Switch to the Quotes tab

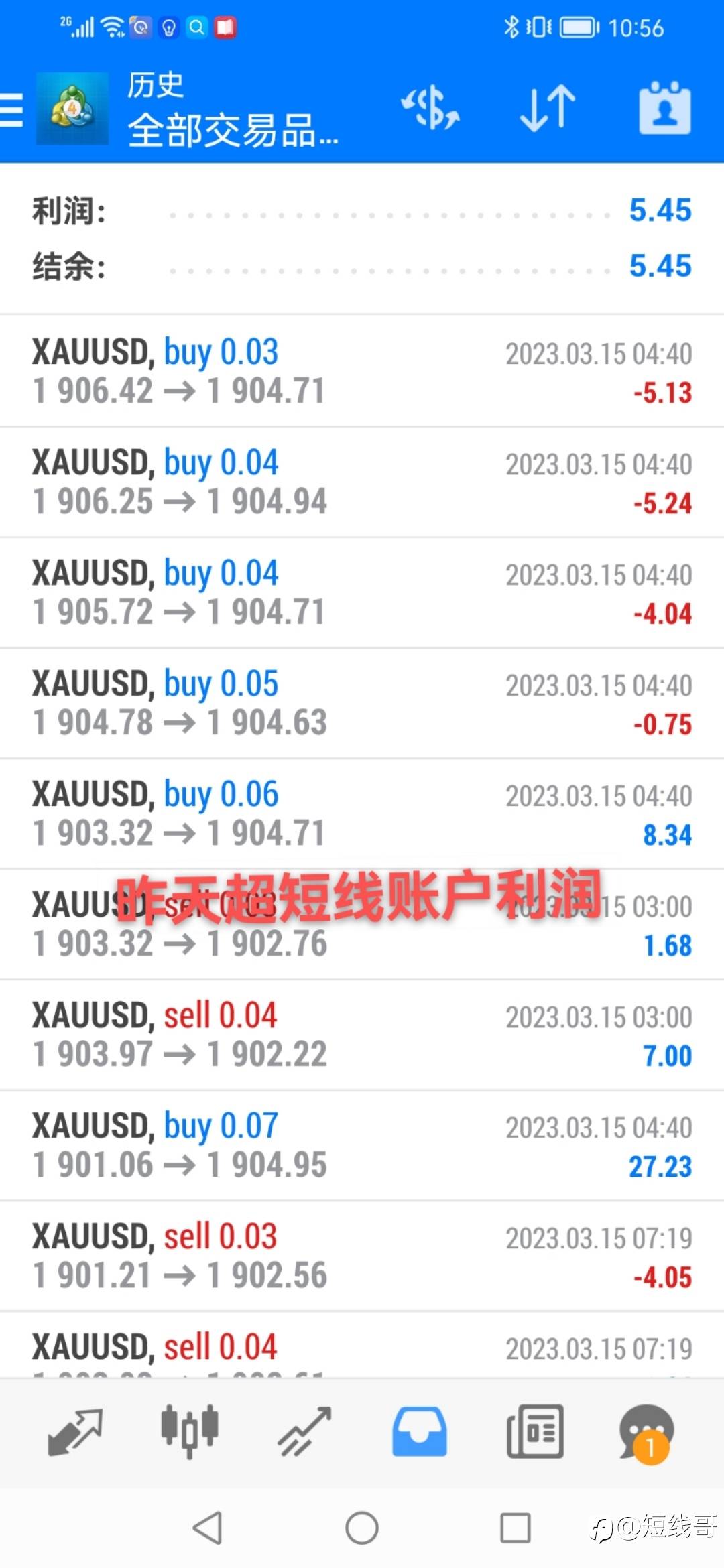click(75, 1433)
